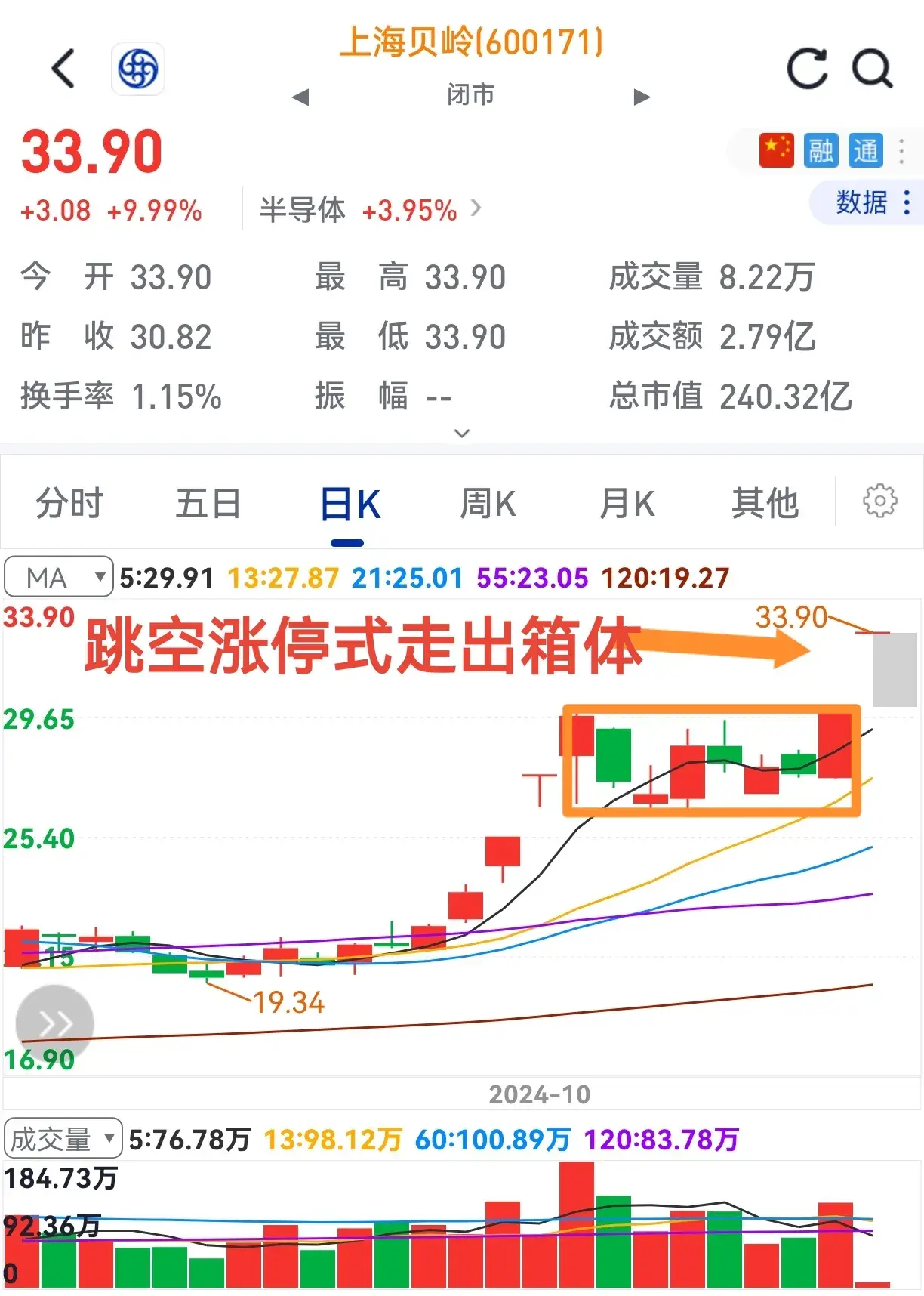Switch to the 五日 tab
This screenshot has width=924, height=1296.
[208, 503]
